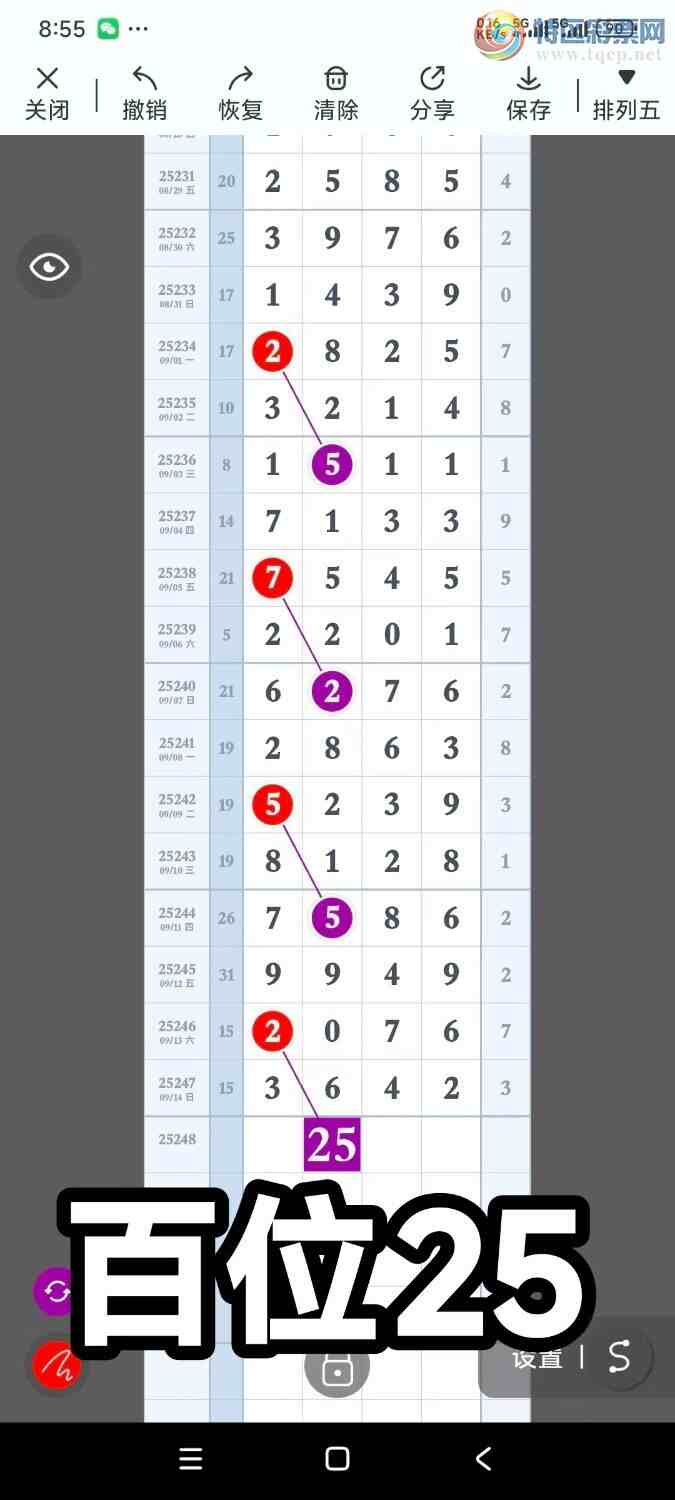675x1500 pixels.
Task: Tap 关闭 to close the drawing editor
Action: (47, 93)
